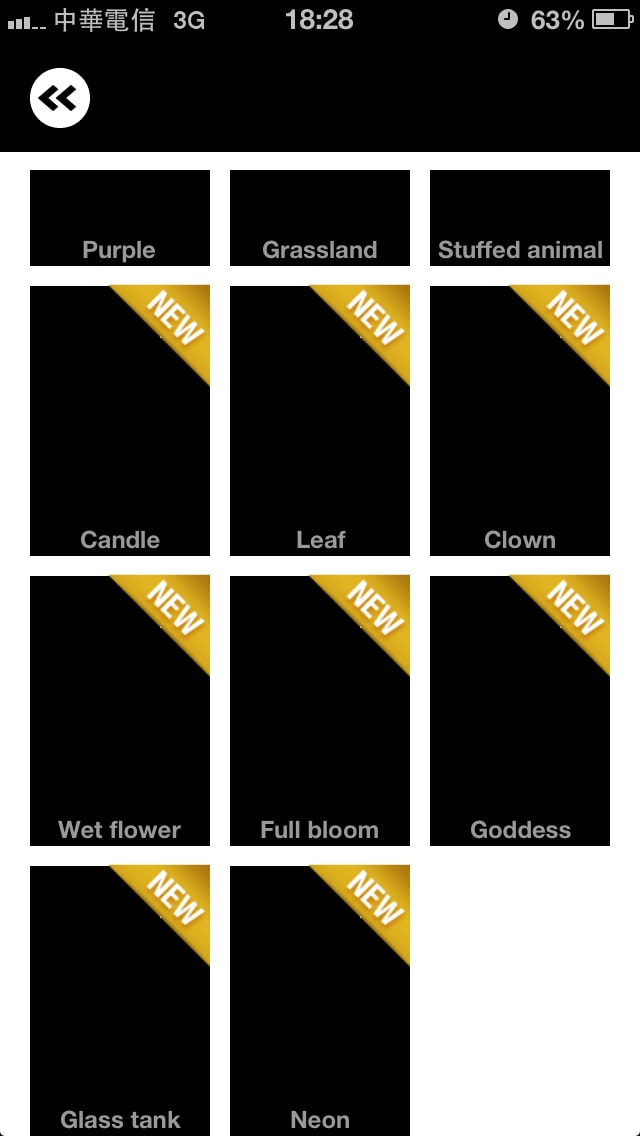
Task: Choose the Full bloom tile
Action: pos(320,710)
